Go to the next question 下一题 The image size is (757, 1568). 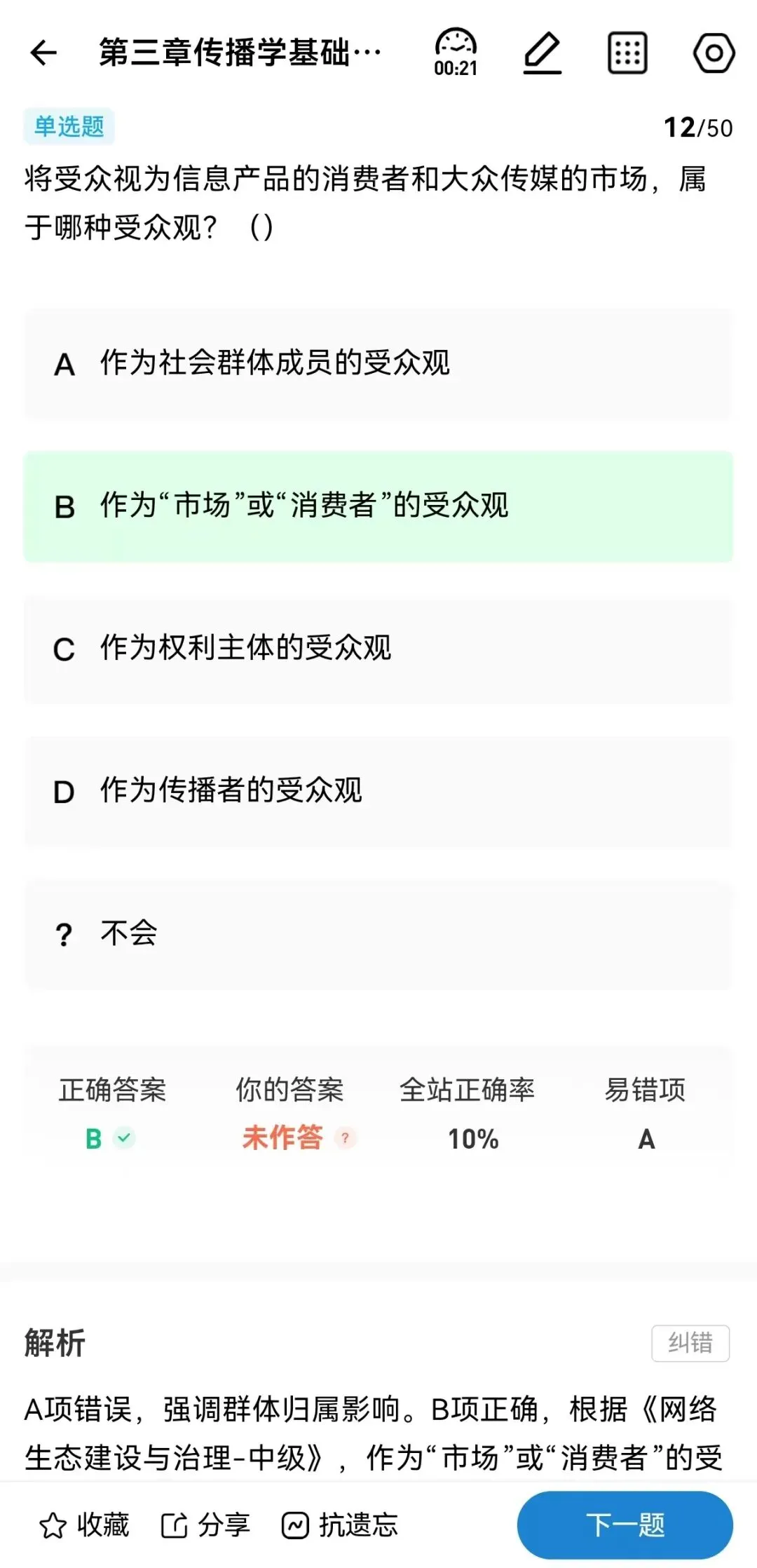pos(625,1525)
